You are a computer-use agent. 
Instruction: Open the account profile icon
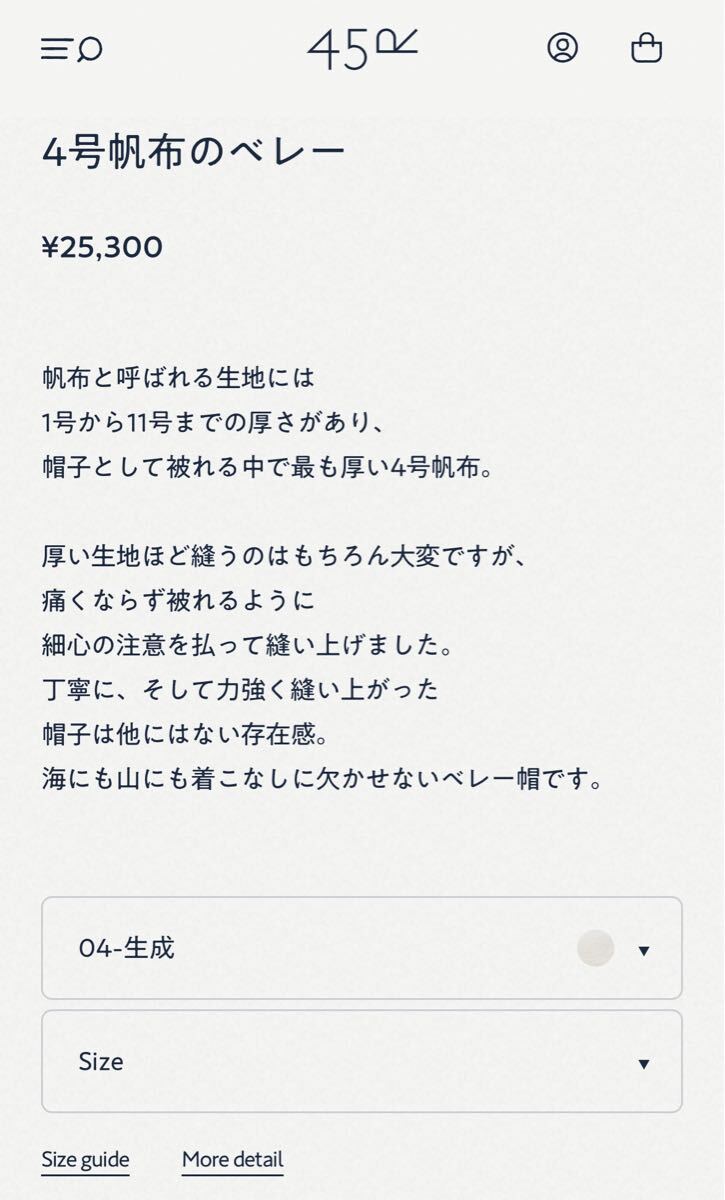coord(563,48)
